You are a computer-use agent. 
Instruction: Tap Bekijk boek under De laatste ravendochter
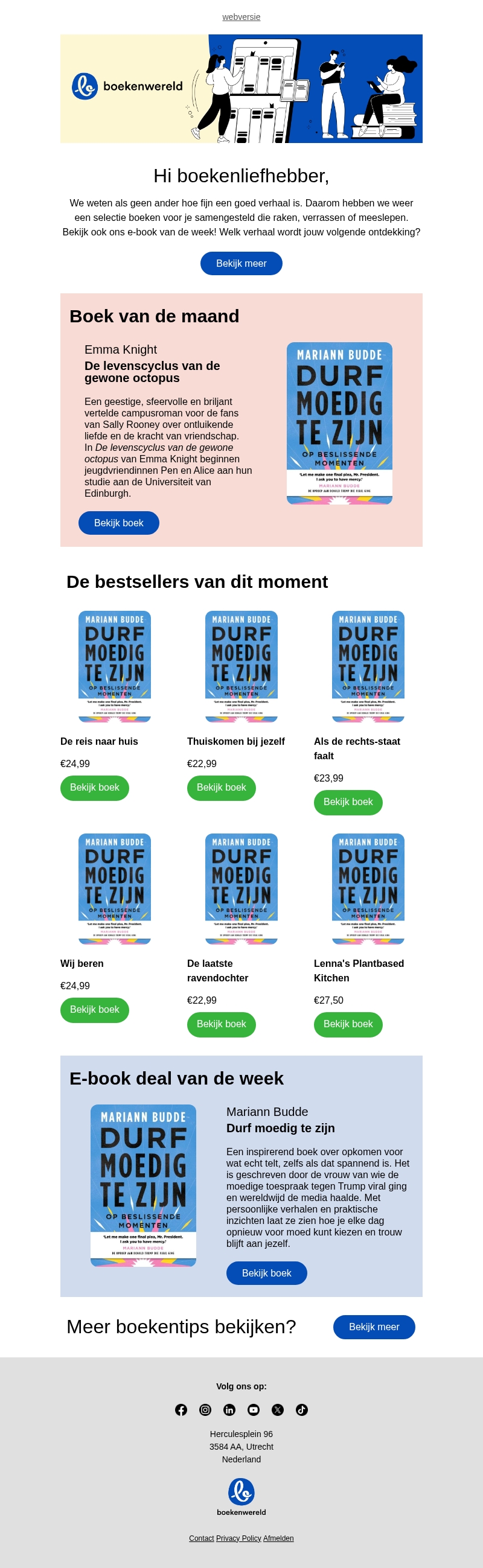coord(221,1024)
